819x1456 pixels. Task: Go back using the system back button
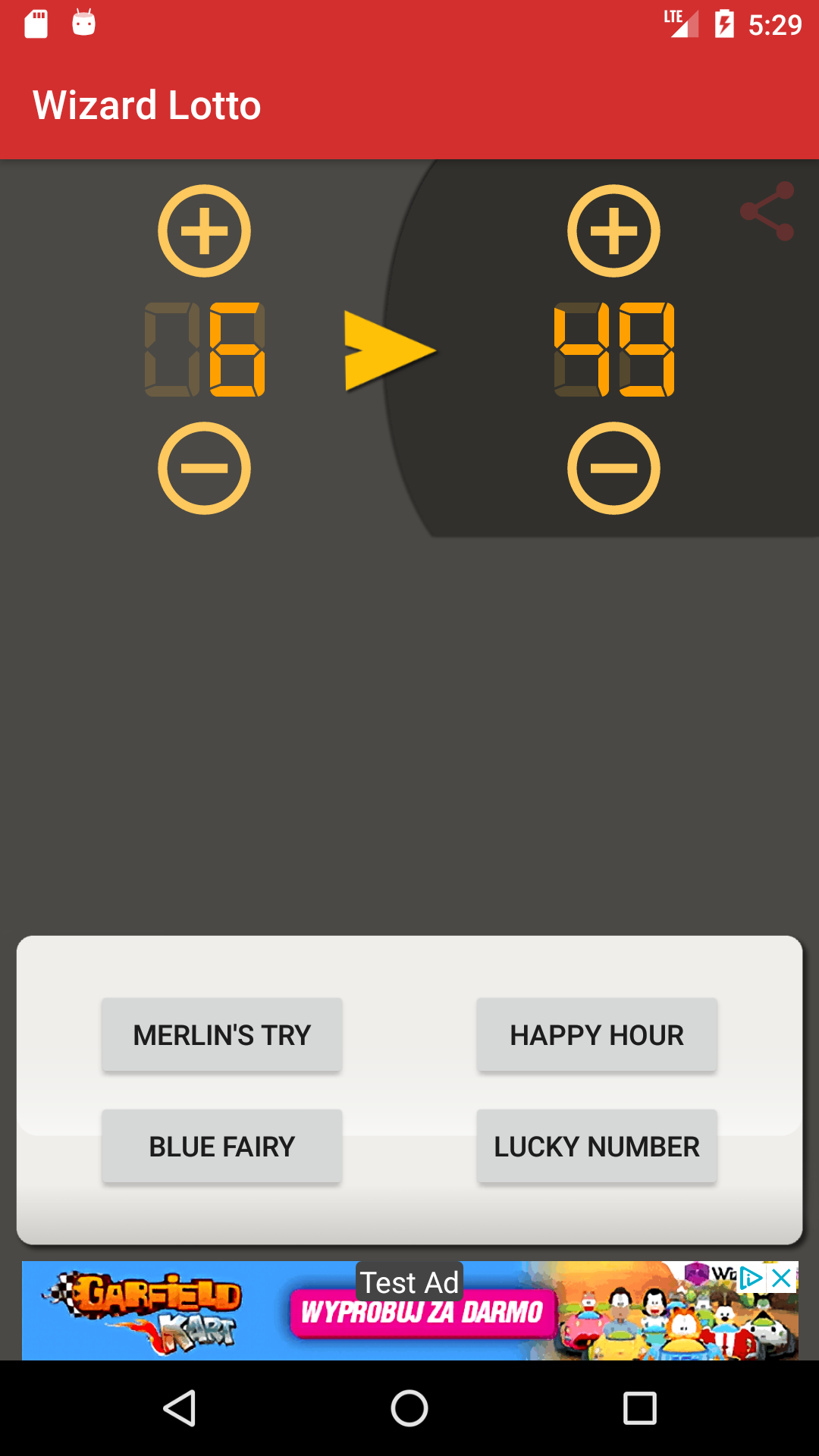pyautogui.click(x=180, y=1408)
